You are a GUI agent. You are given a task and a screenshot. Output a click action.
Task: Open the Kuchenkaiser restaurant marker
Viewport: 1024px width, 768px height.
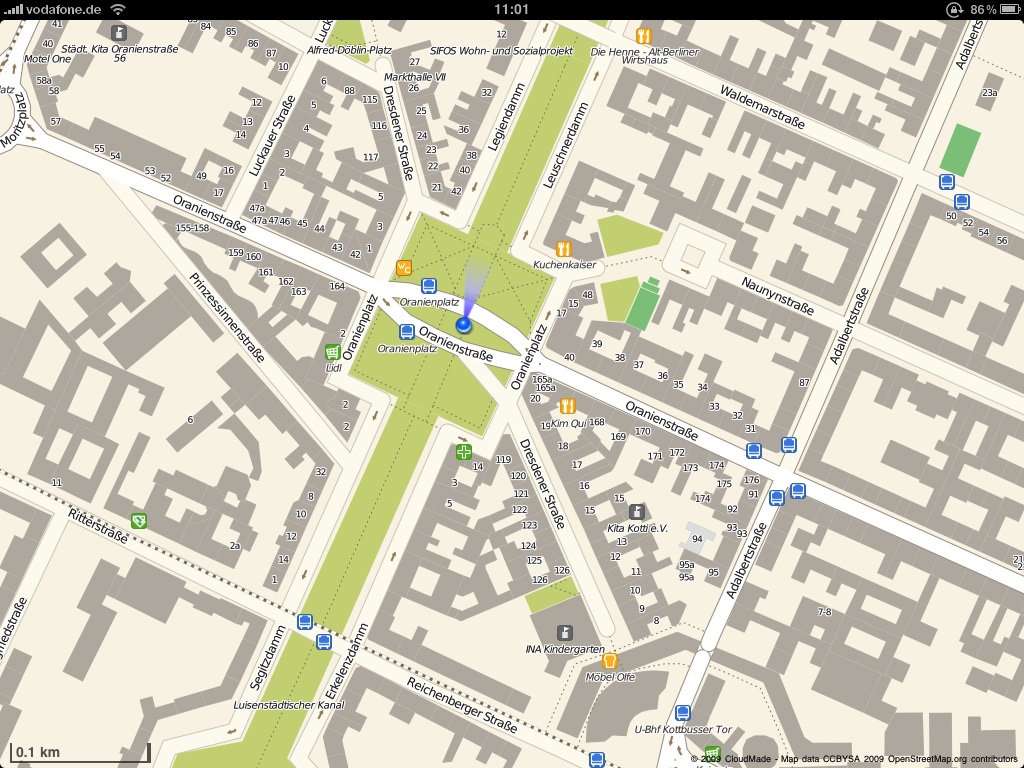(564, 248)
